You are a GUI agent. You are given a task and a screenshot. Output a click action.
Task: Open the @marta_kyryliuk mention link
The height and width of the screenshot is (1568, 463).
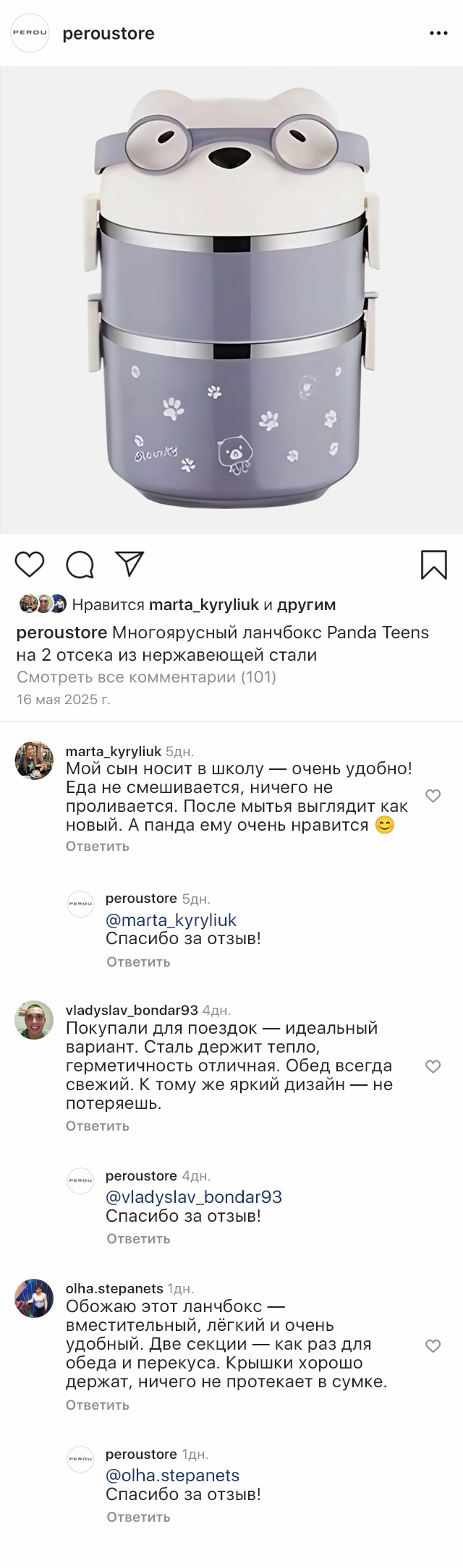click(171, 920)
